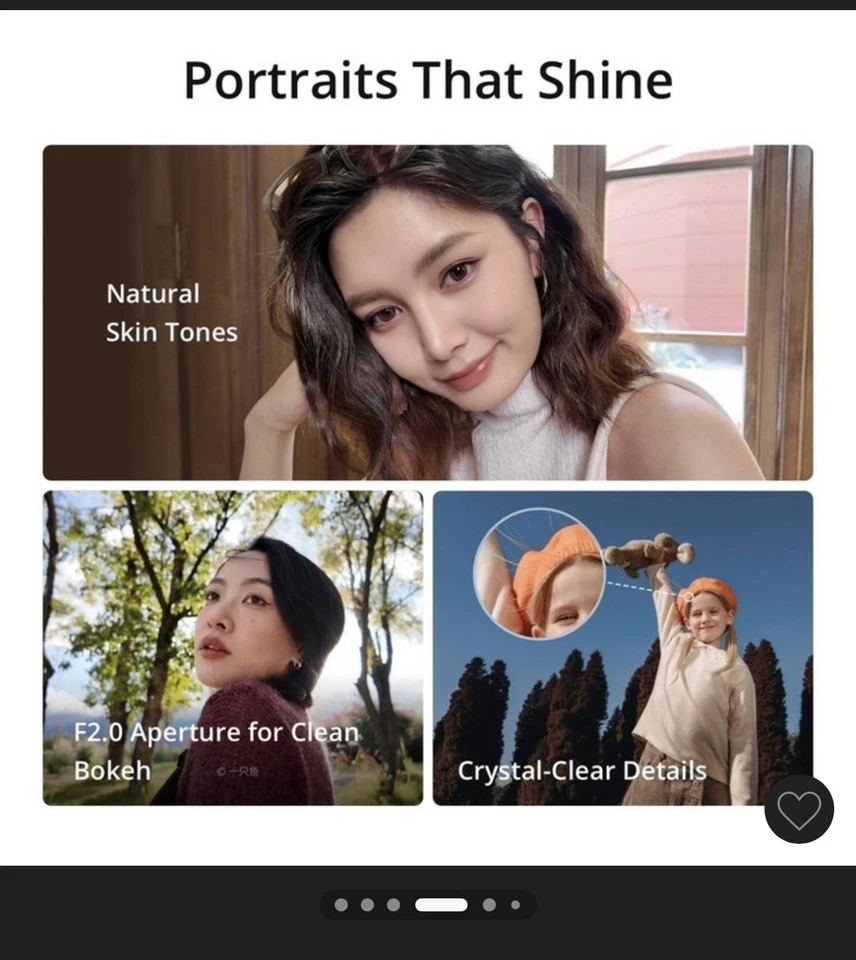
Task: Tap the image gallery page indicator dots
Action: (428, 905)
